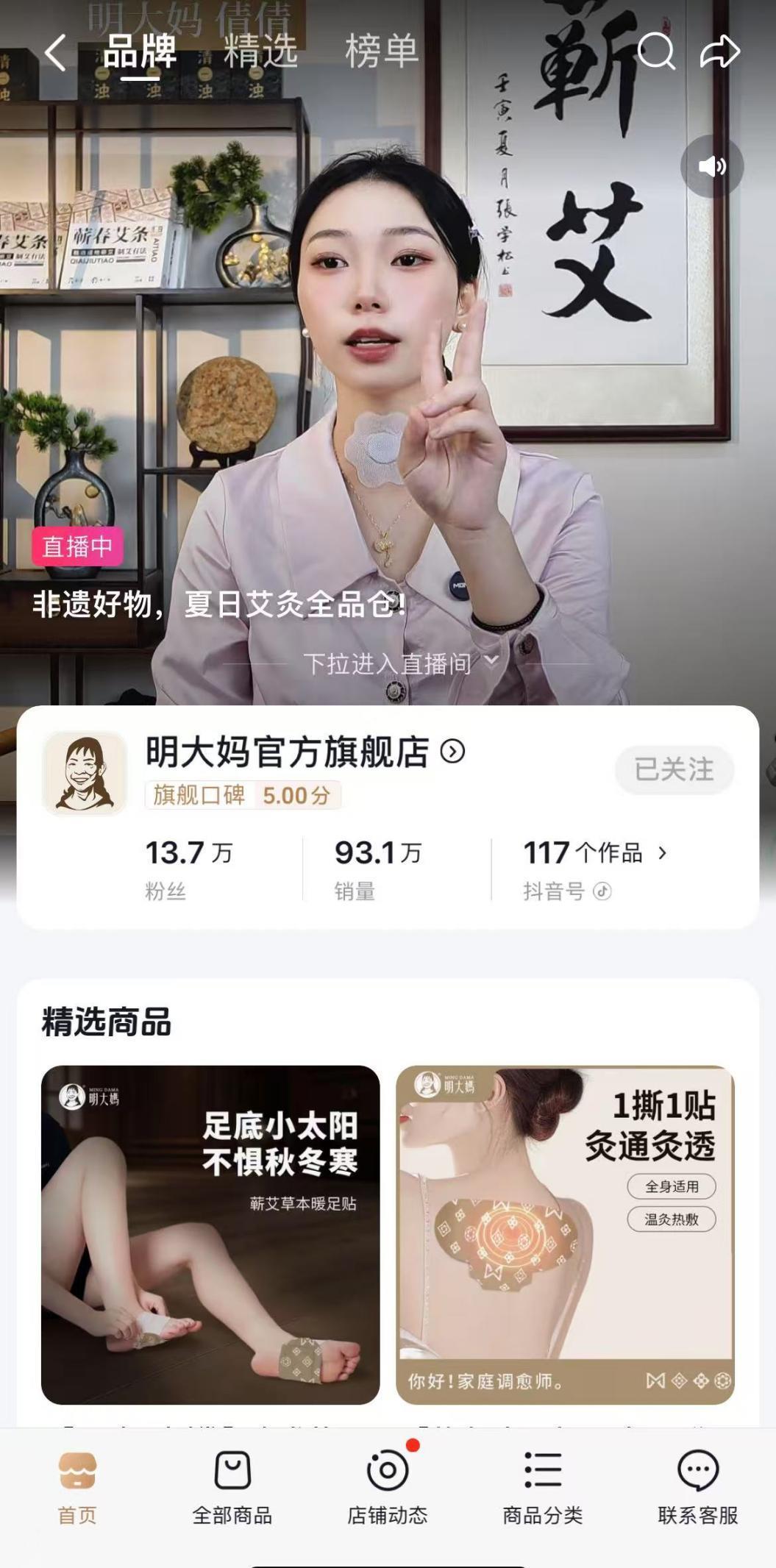This screenshot has width=776, height=1568.
Task: Open the search icon
Action: tap(655, 51)
